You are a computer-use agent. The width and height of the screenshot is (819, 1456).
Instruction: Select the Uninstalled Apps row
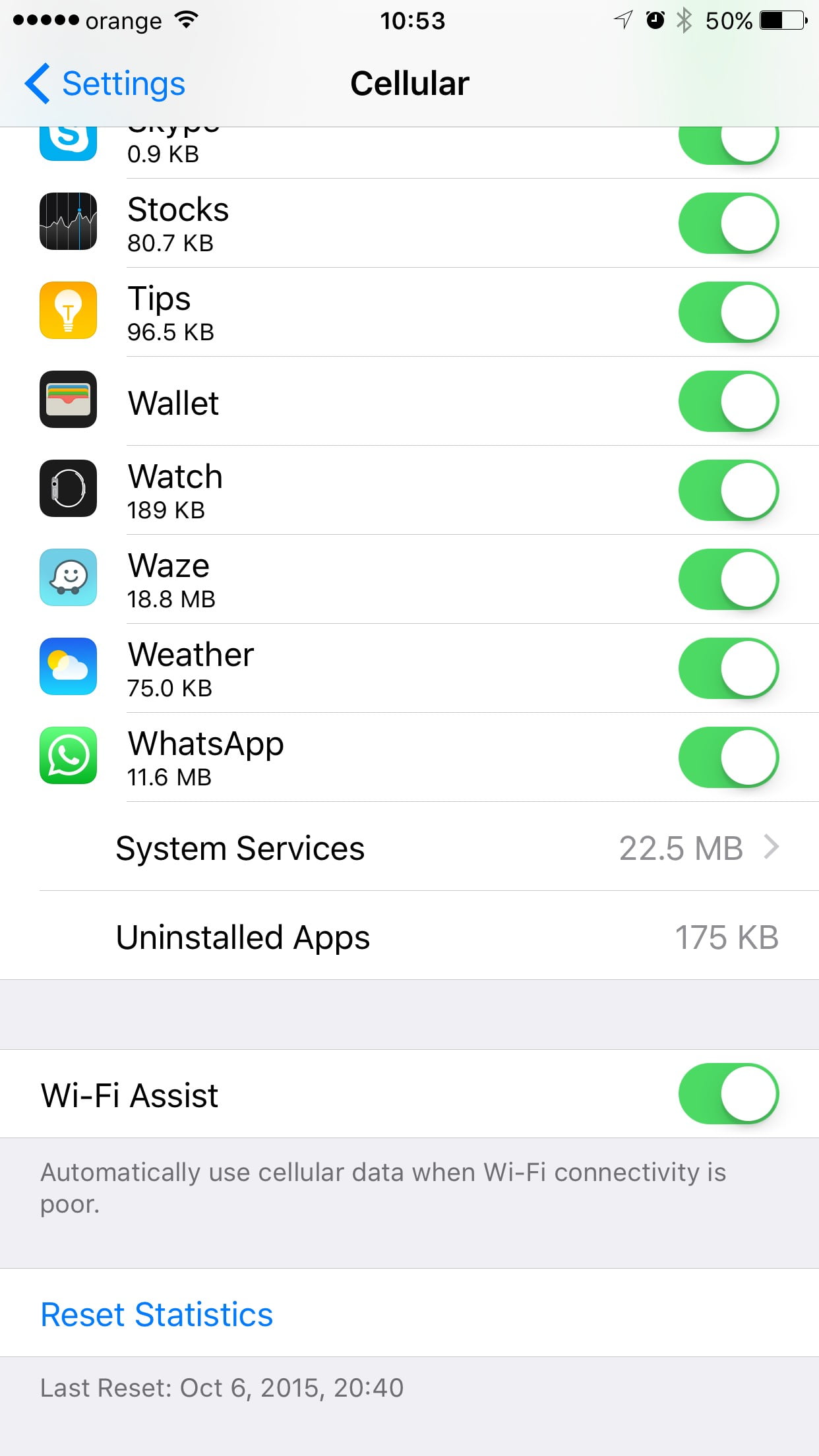[x=409, y=937]
